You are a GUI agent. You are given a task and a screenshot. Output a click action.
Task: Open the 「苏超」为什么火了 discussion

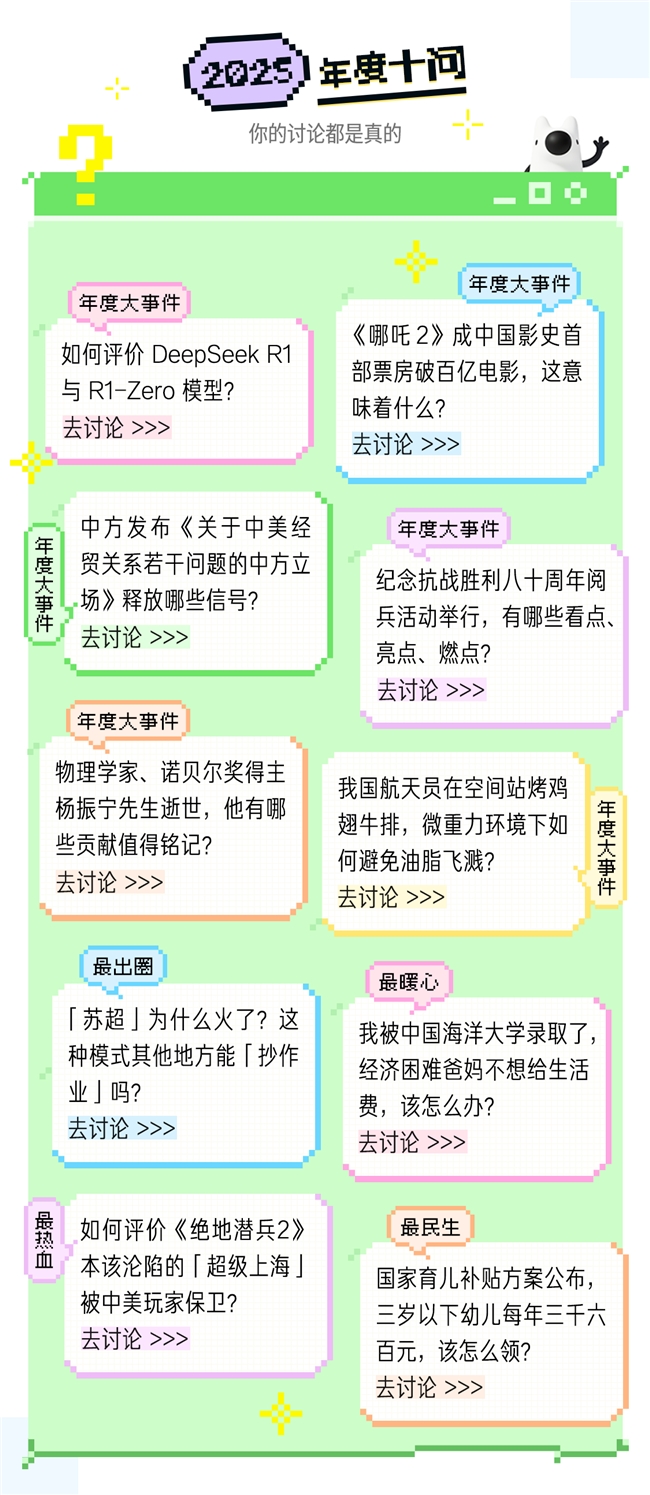[x=121, y=1128]
